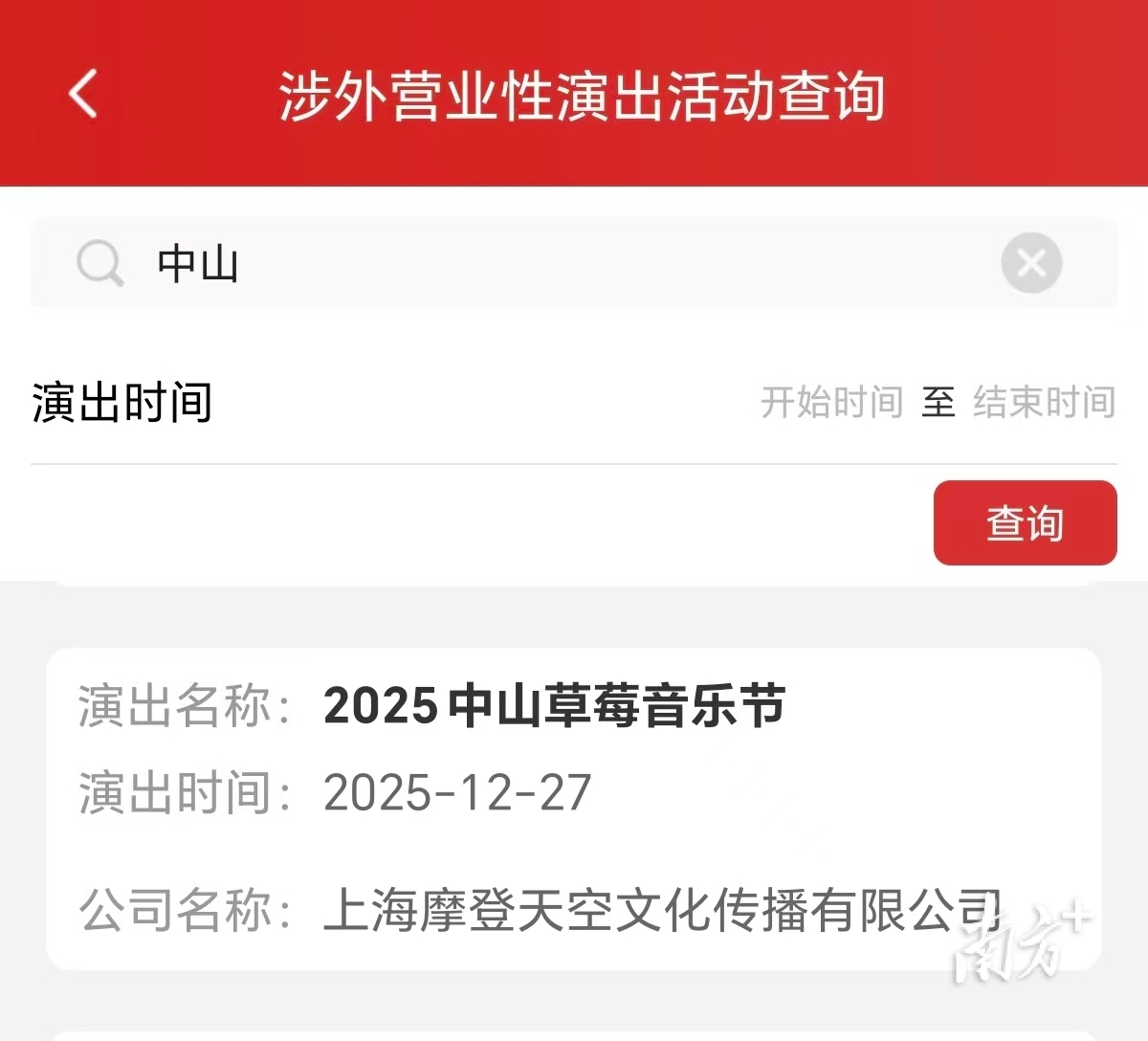
Task: Tap the red 查询 button
Action: click(x=1025, y=523)
